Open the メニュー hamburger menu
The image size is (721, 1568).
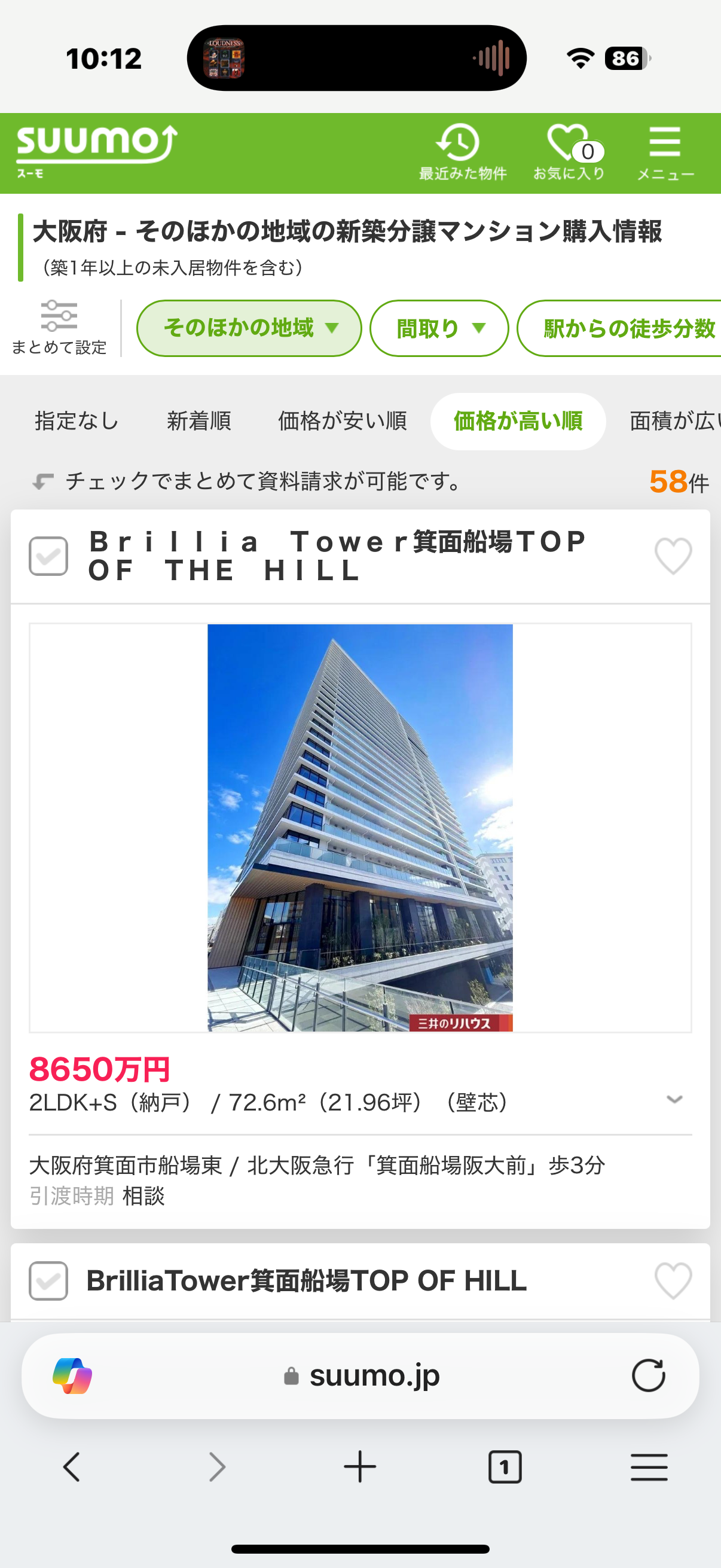[664, 152]
